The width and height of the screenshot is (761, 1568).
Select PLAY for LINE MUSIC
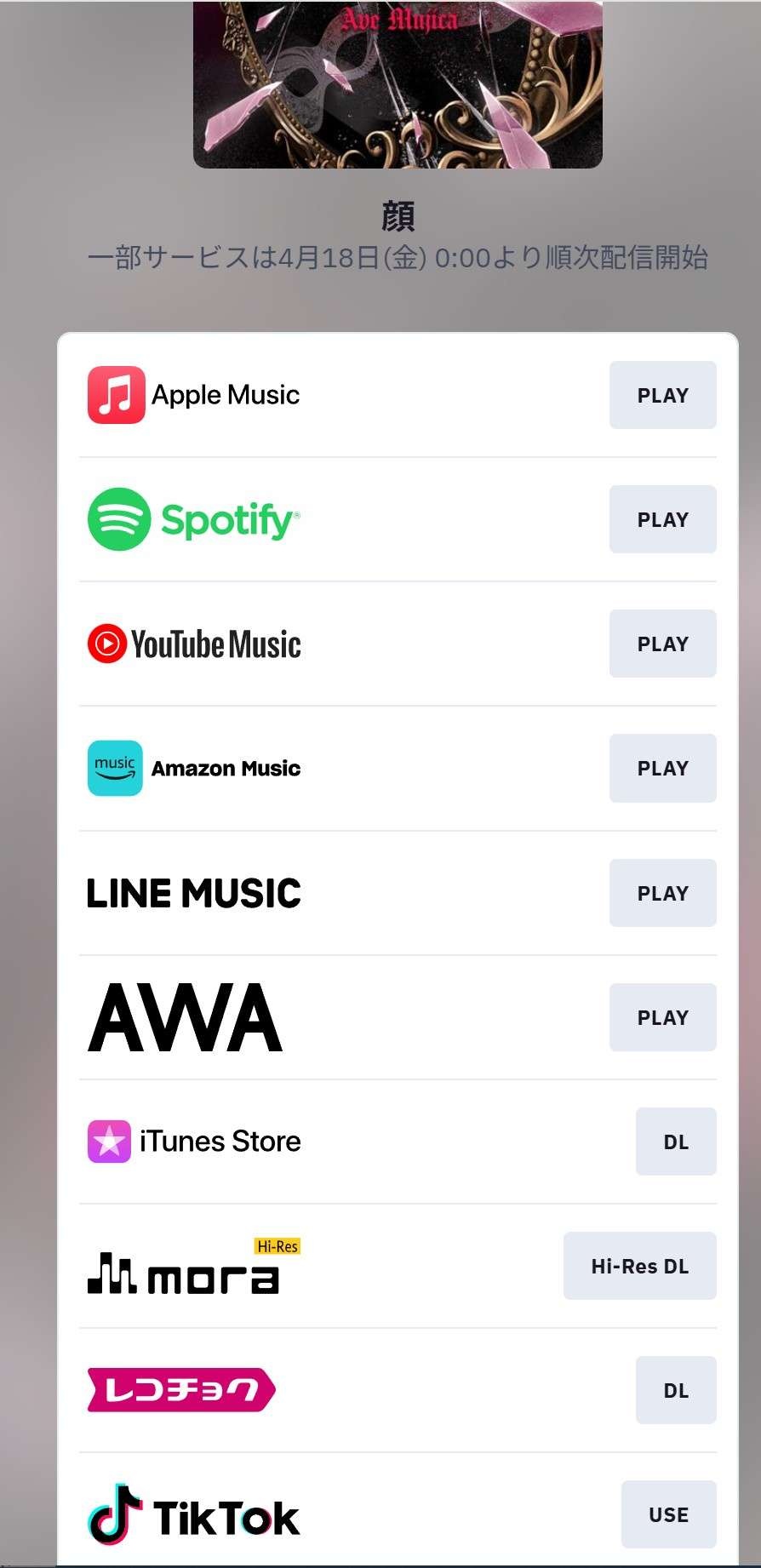662,893
